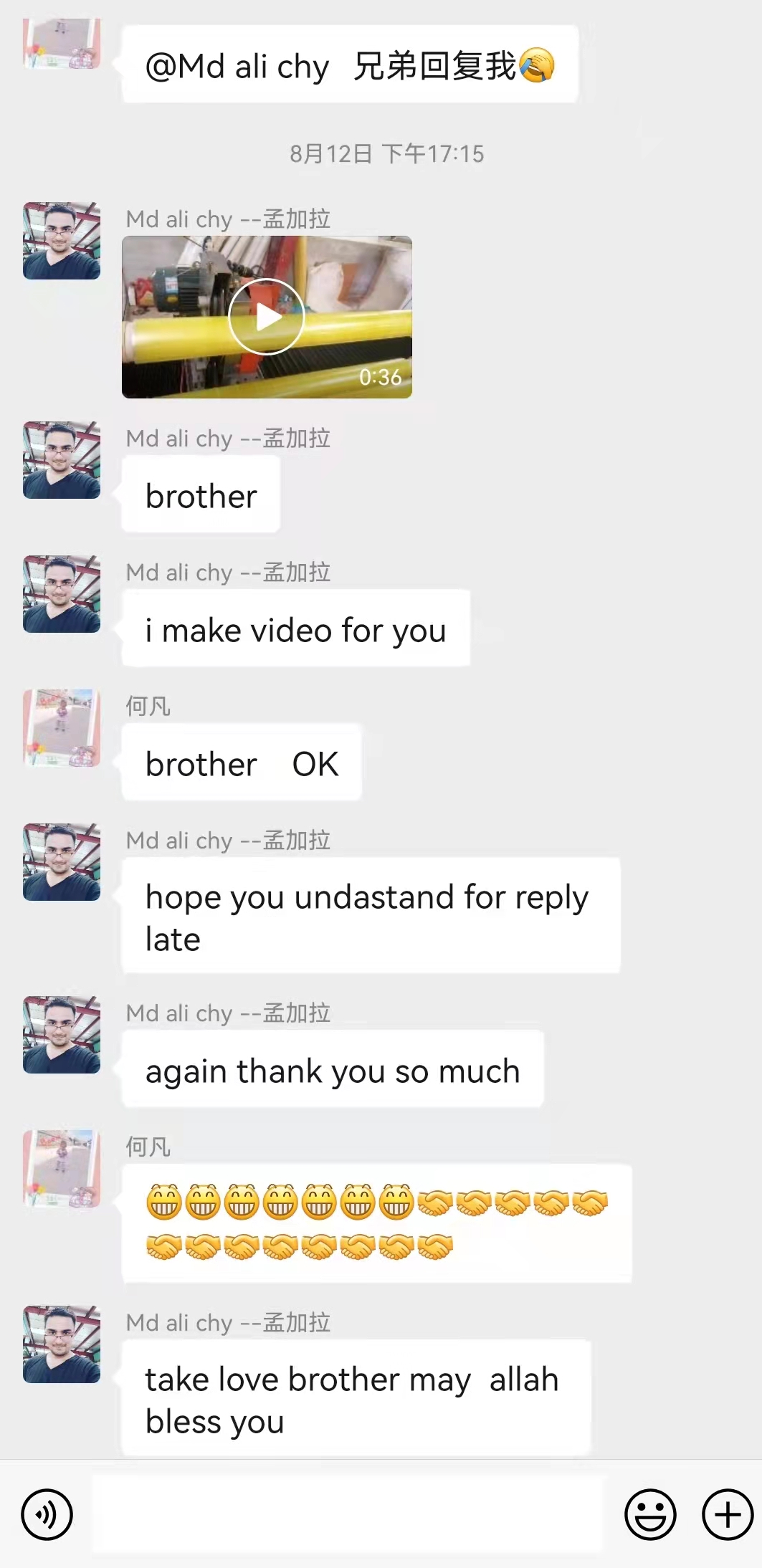Viewport: 762px width, 1568px height.
Task: Open the plus attachments menu
Action: click(x=728, y=1514)
